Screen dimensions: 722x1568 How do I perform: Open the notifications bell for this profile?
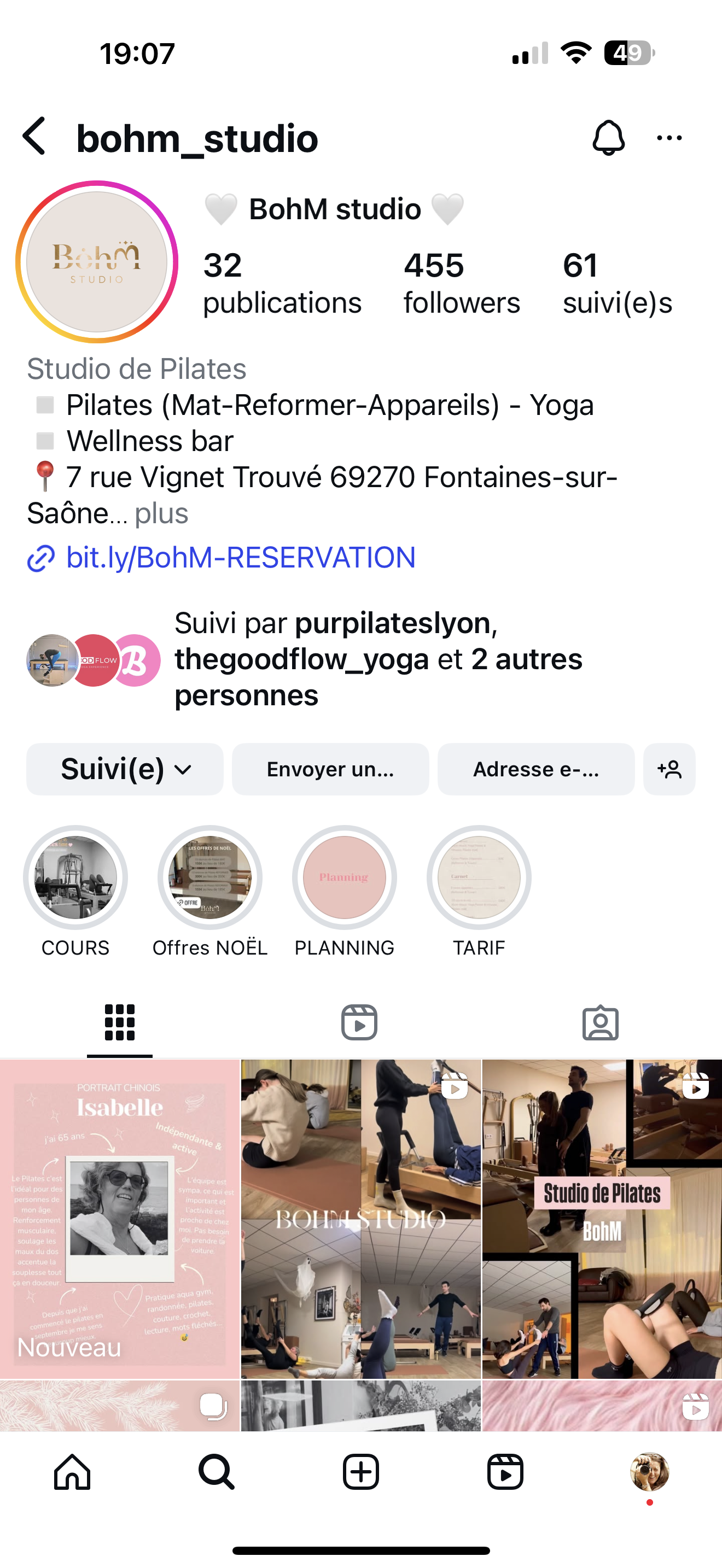pyautogui.click(x=608, y=138)
